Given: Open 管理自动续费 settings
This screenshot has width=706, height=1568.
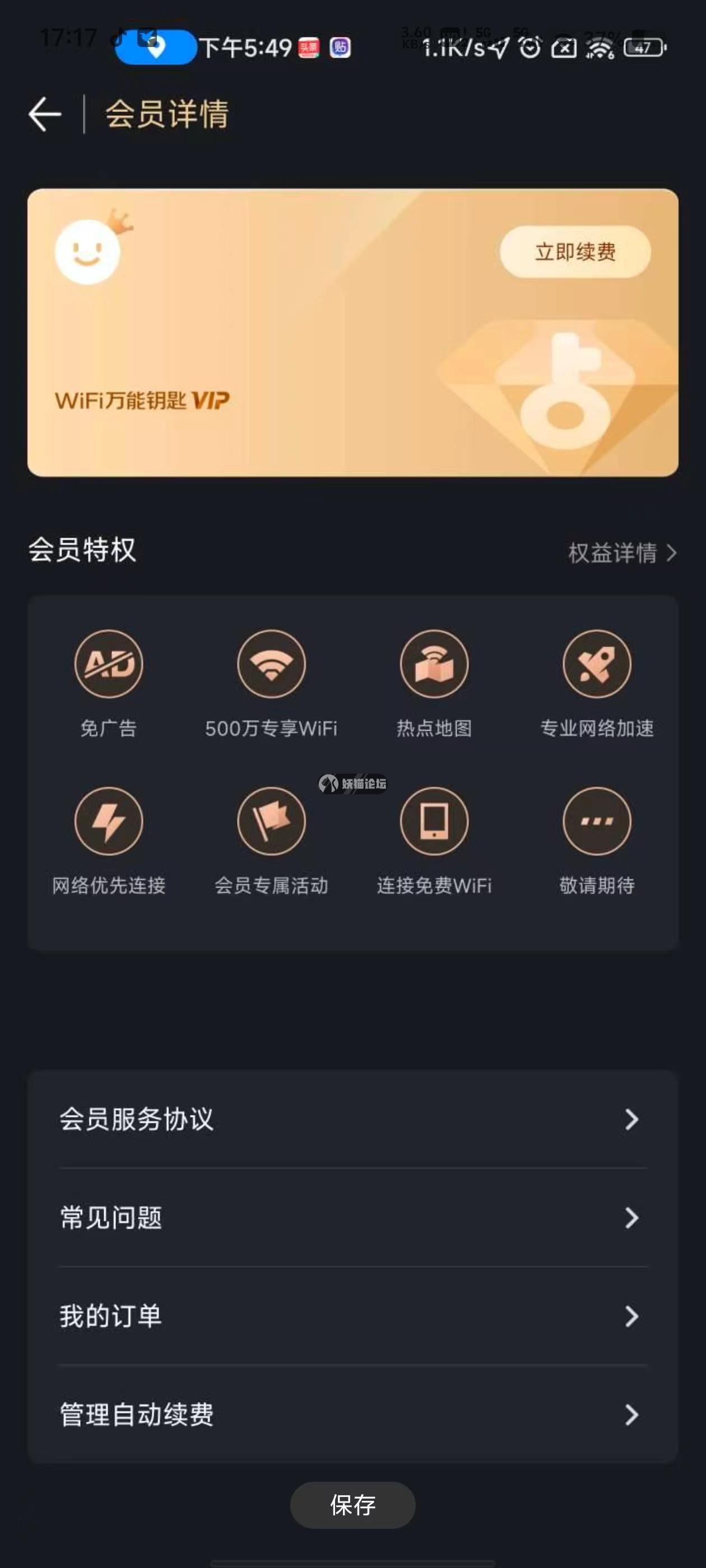Looking at the screenshot, I should pyautogui.click(x=352, y=1415).
